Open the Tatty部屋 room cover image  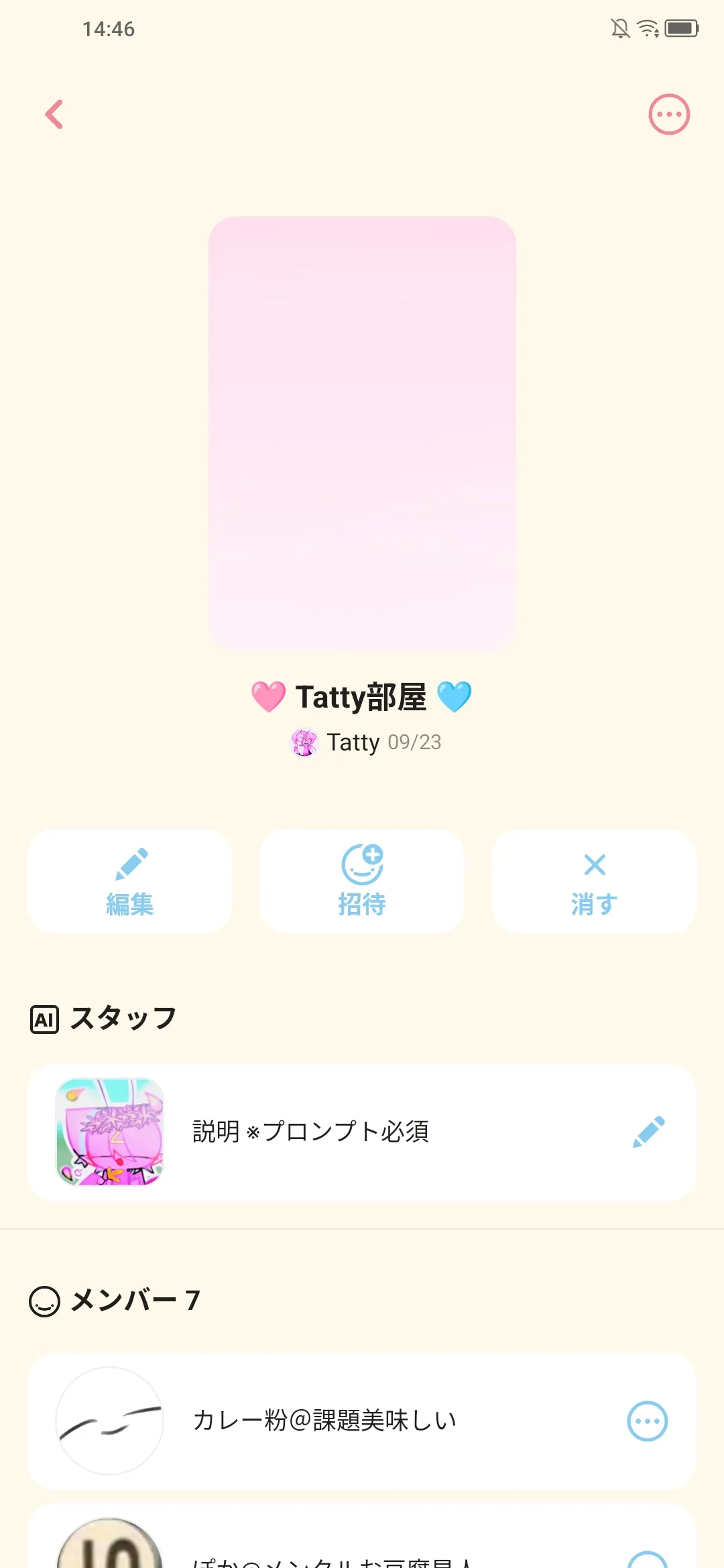click(362, 433)
